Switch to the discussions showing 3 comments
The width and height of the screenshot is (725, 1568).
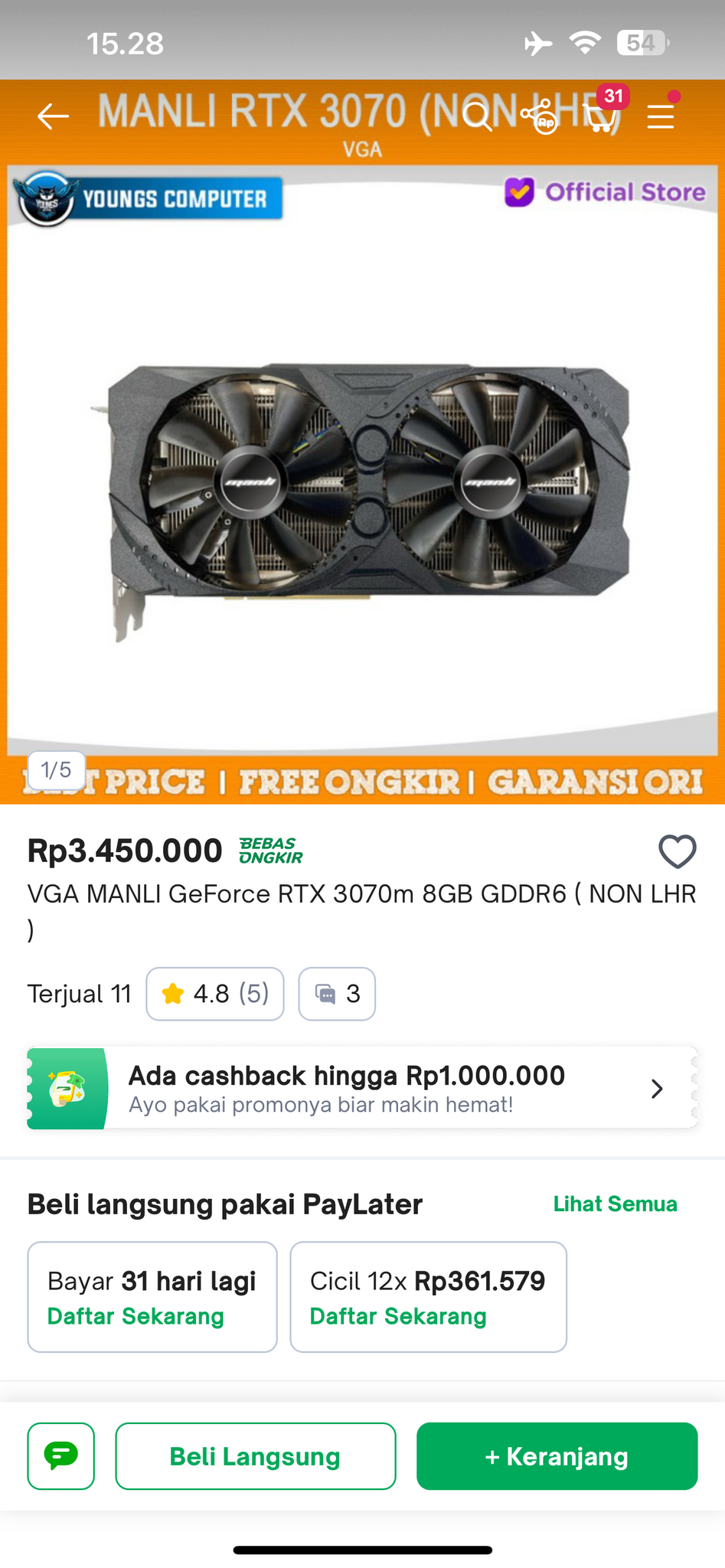(336, 993)
